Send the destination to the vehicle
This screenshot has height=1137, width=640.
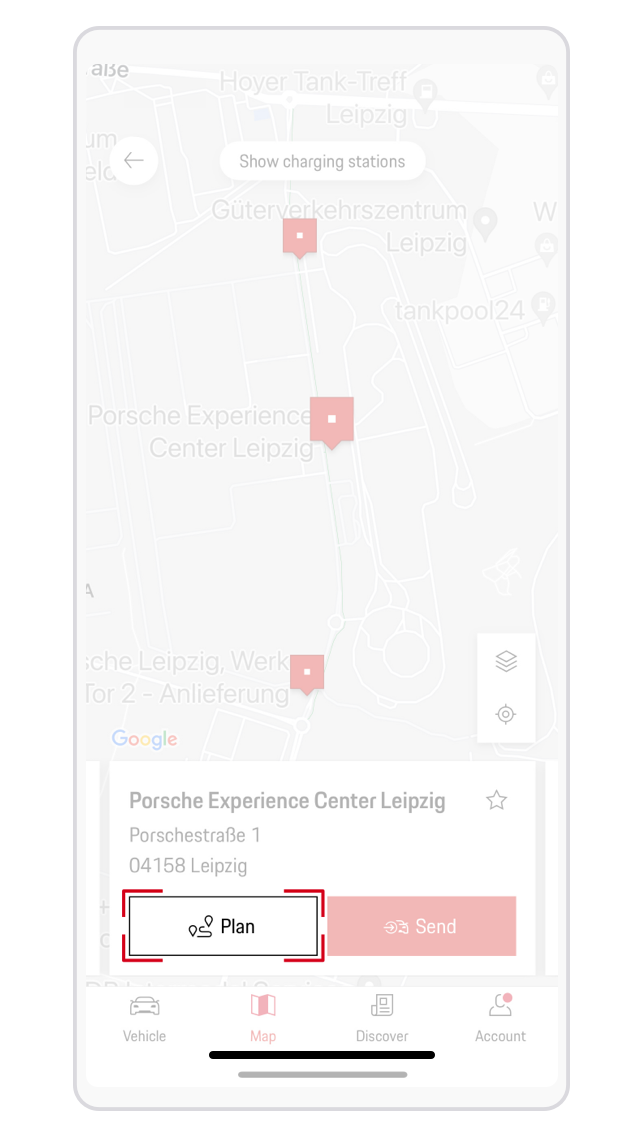421,927
